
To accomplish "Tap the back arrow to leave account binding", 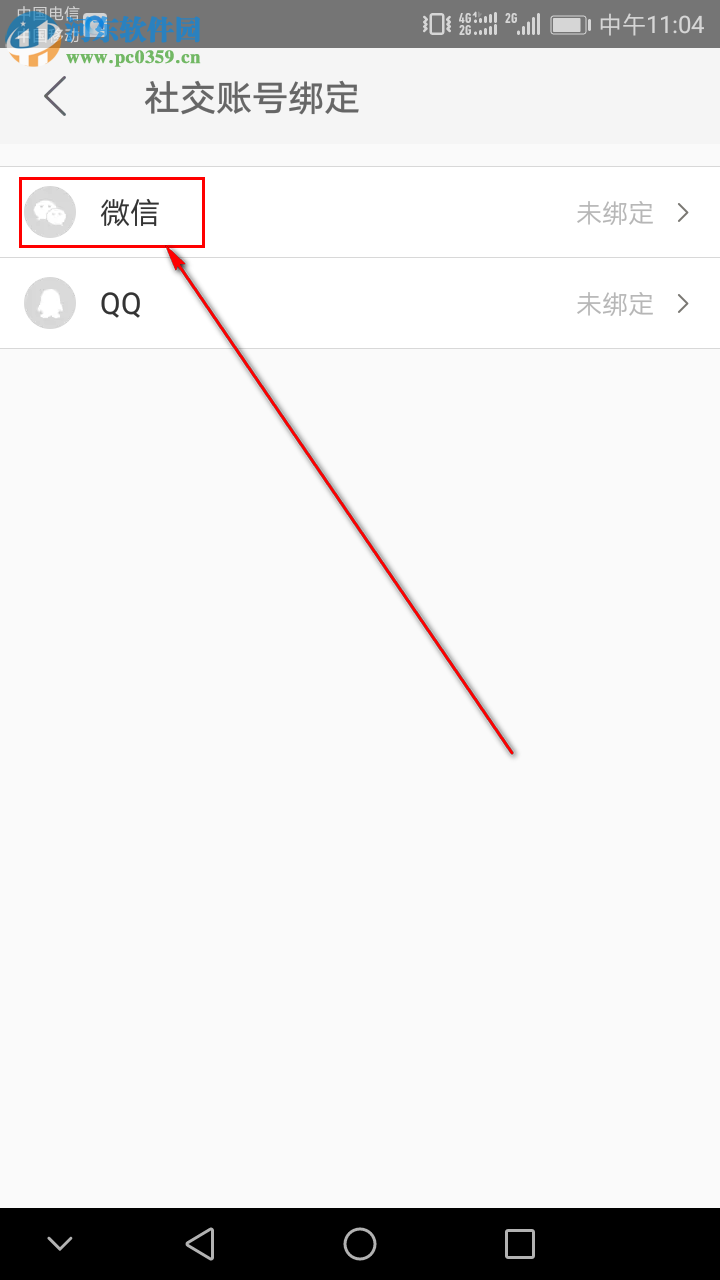I will click(x=54, y=97).
